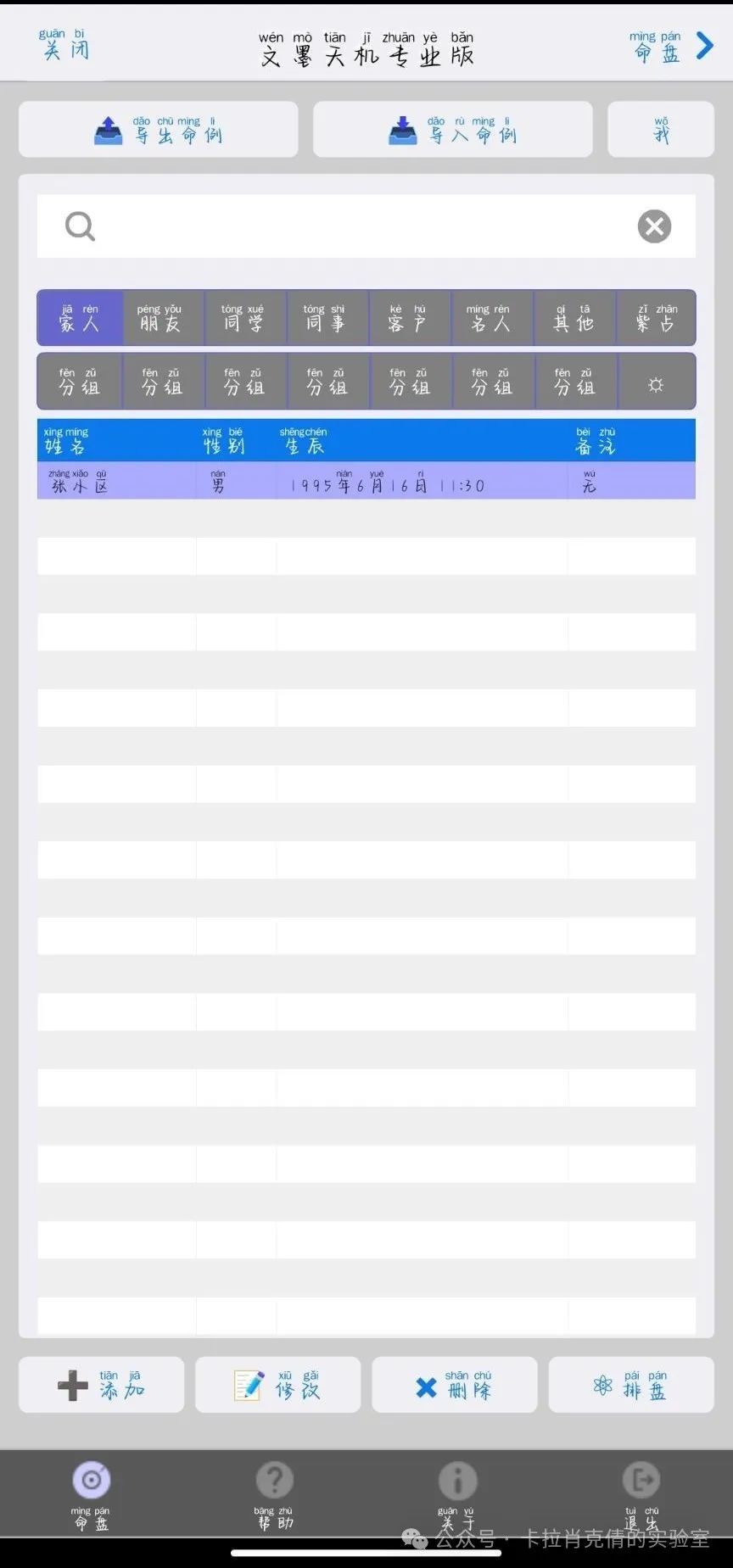Focus the search field
The height and width of the screenshot is (1568, 733).
click(x=356, y=226)
